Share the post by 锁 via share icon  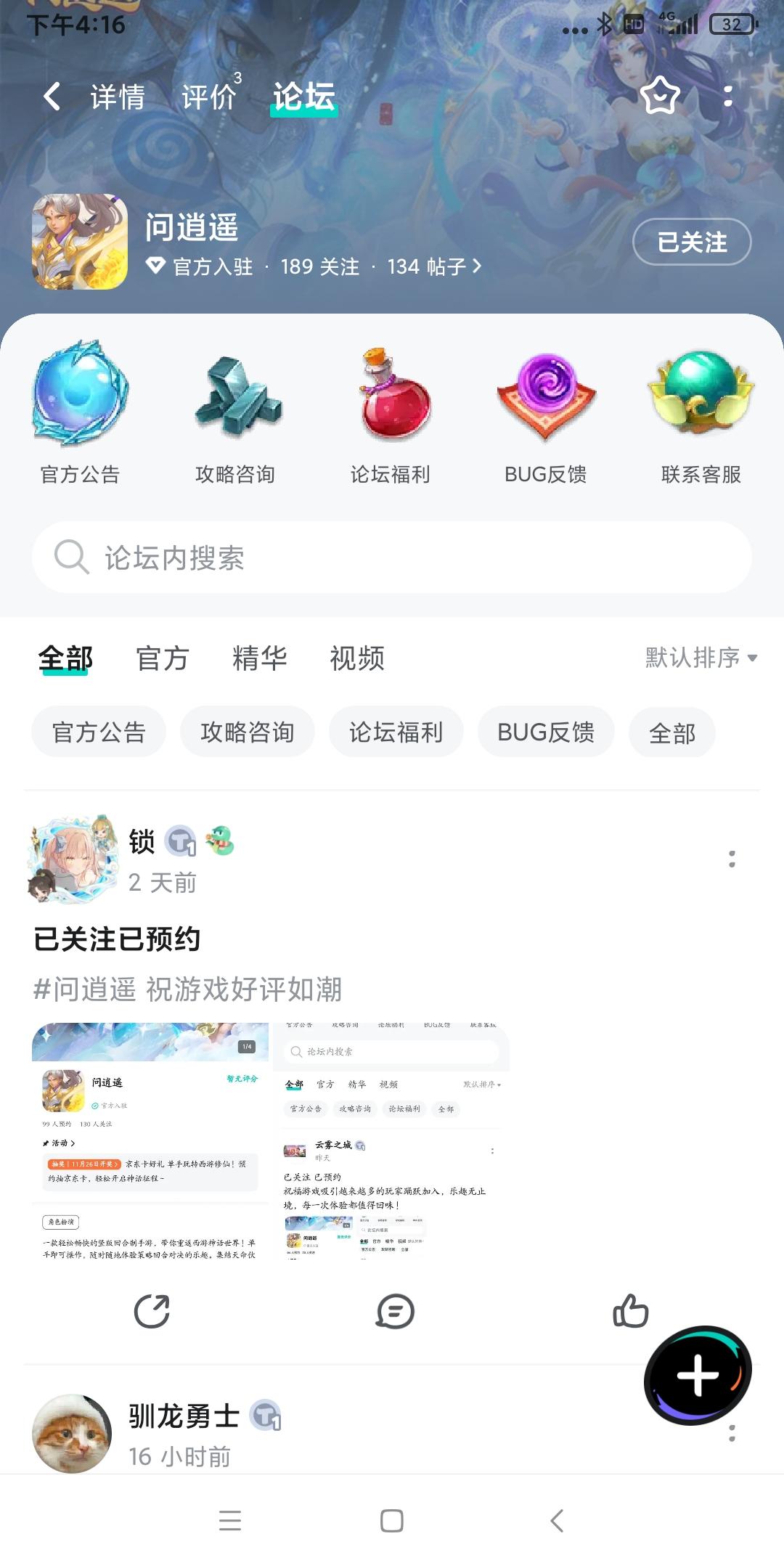(150, 1312)
